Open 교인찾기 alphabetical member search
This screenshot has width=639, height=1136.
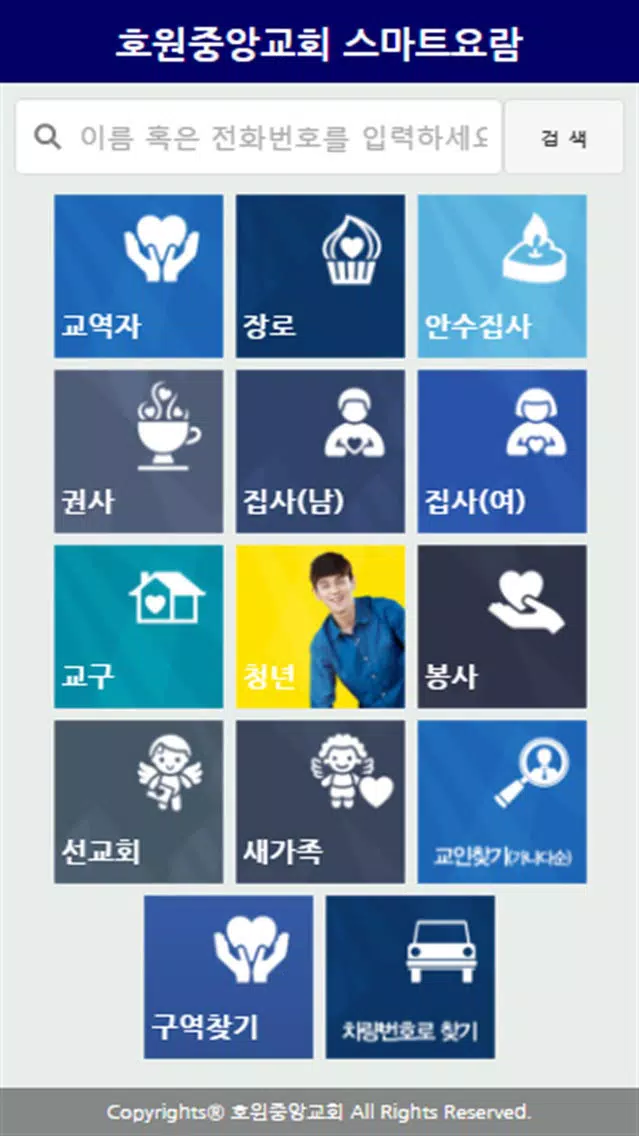[502, 802]
